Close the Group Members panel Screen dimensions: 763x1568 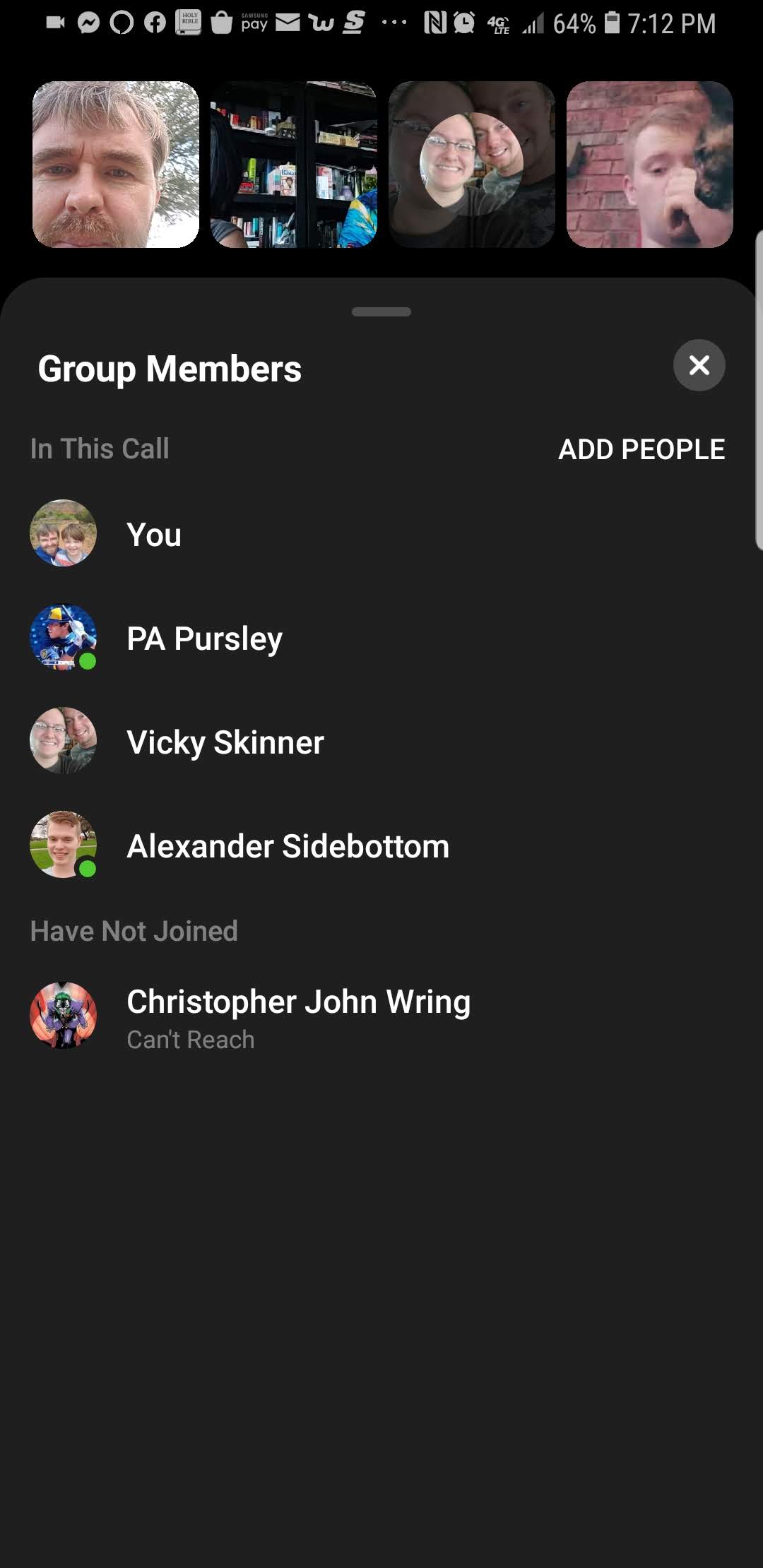click(x=699, y=365)
